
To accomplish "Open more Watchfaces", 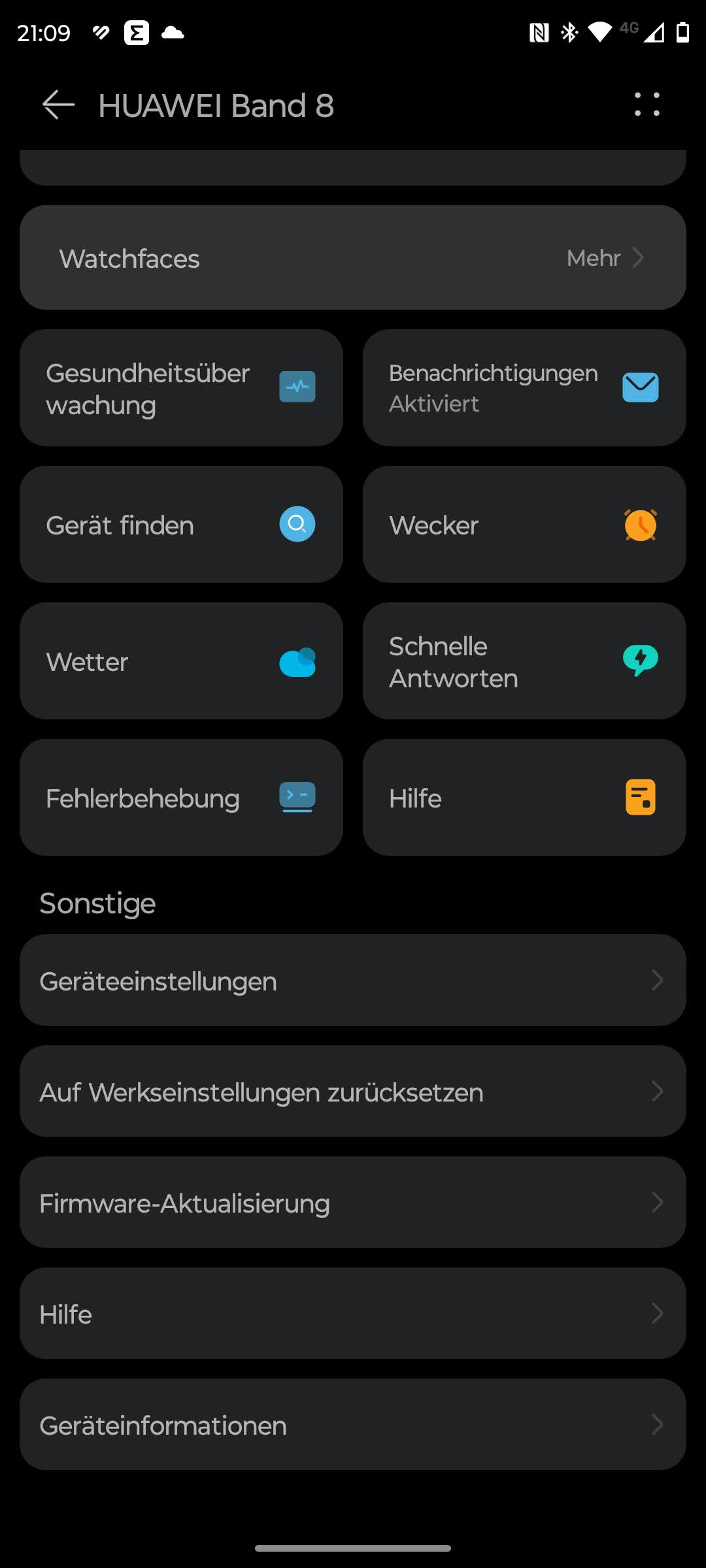I will click(605, 258).
